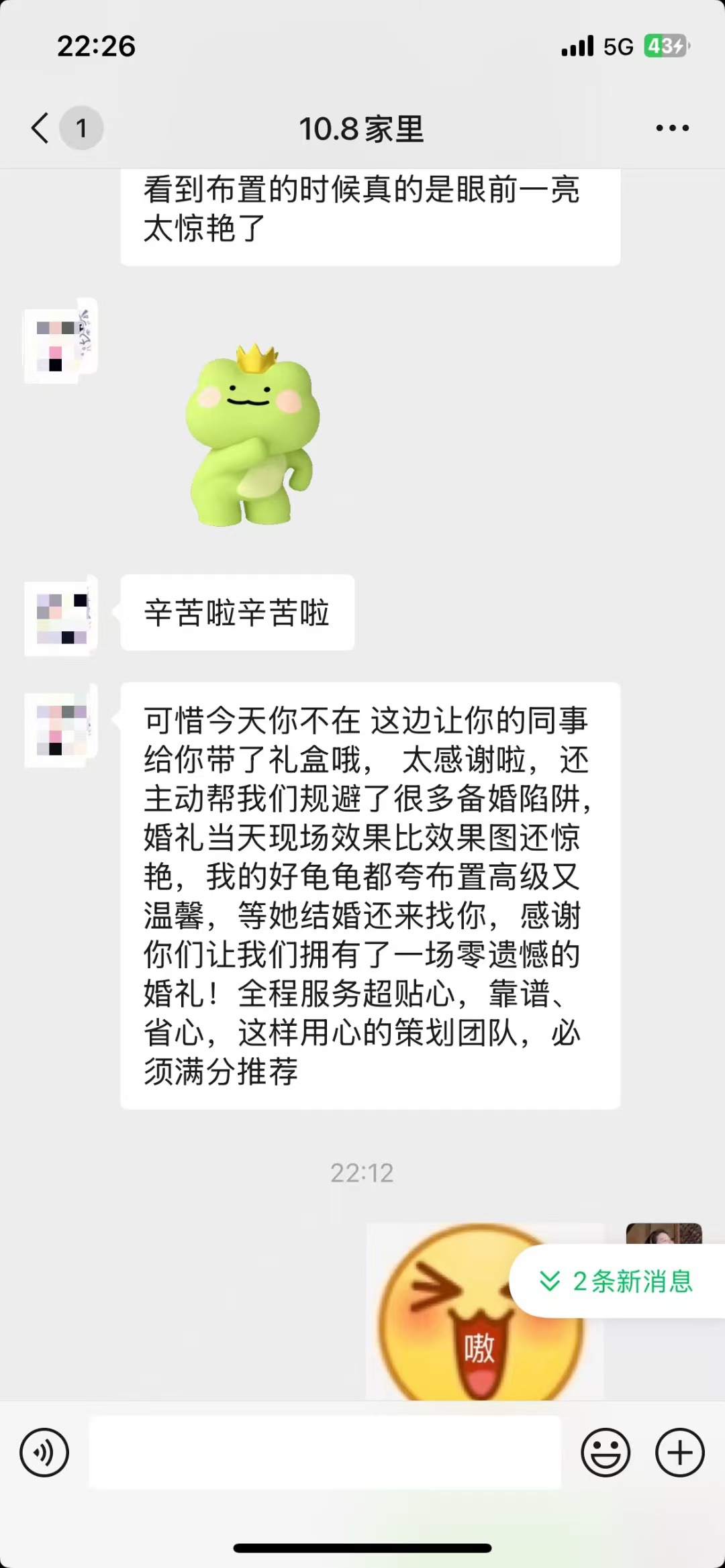The image size is (725, 1568).
Task: Jump to the 2 new messages
Action: click(x=618, y=1282)
